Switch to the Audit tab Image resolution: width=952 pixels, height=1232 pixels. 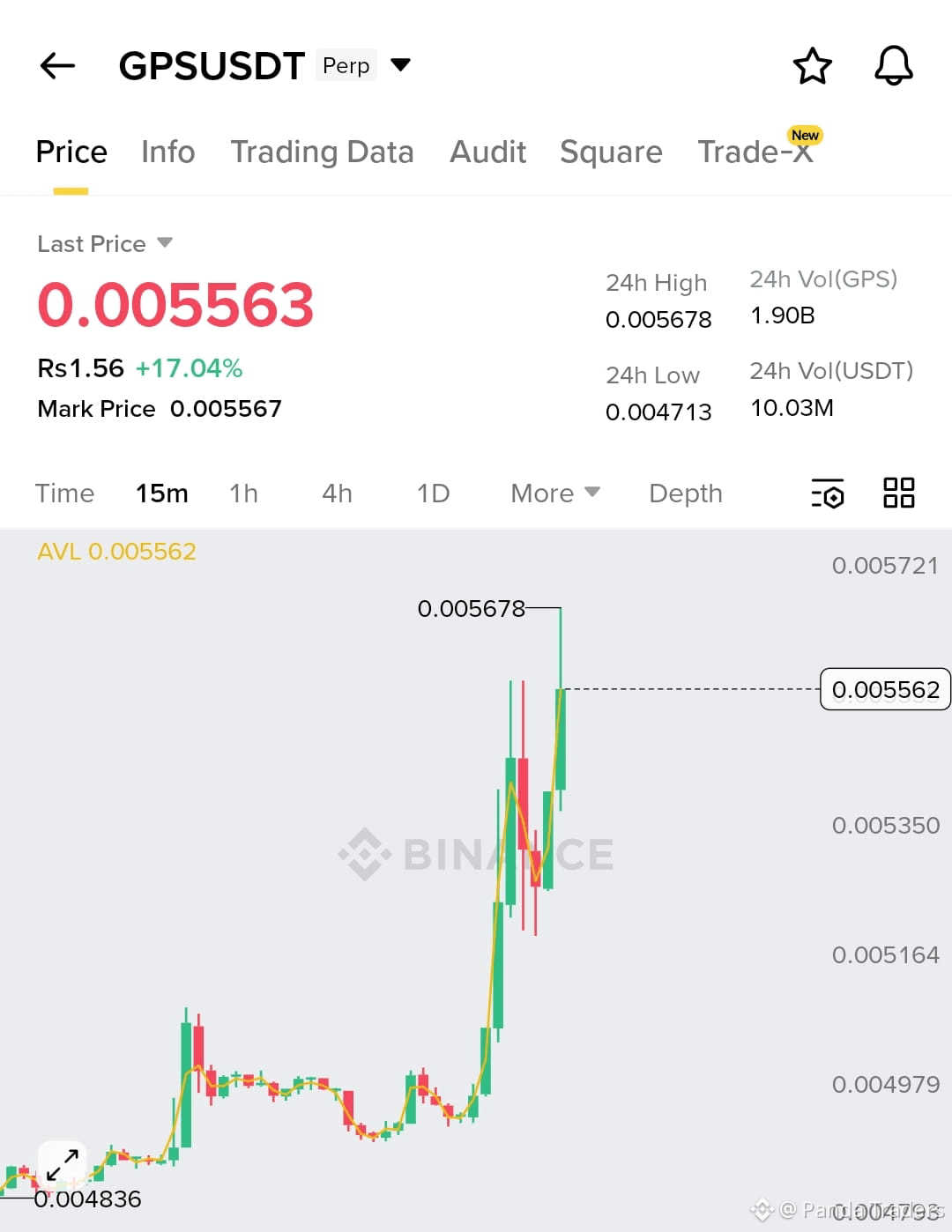point(487,152)
